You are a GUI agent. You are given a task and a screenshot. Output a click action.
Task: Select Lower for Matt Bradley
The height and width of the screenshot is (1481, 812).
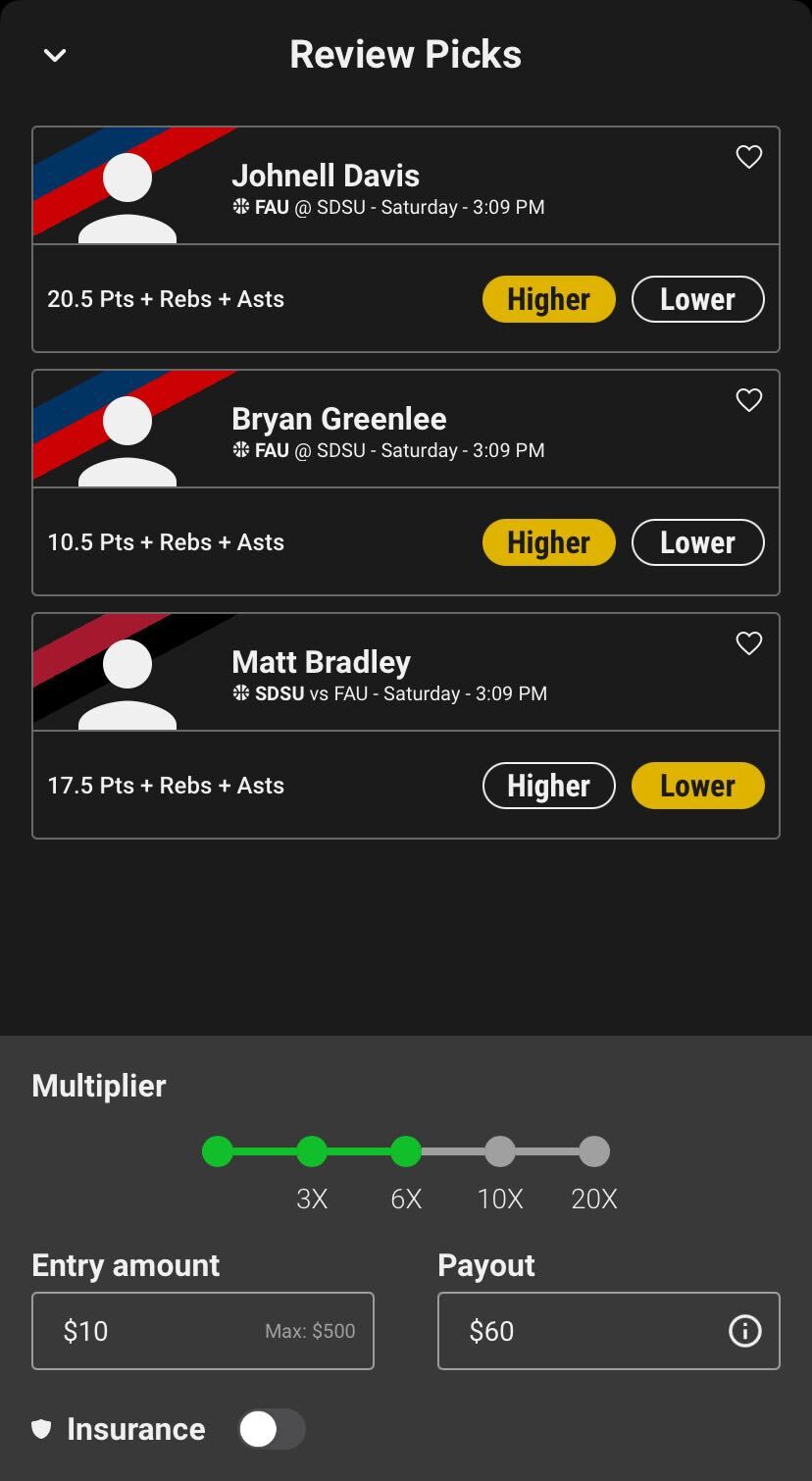point(697,786)
